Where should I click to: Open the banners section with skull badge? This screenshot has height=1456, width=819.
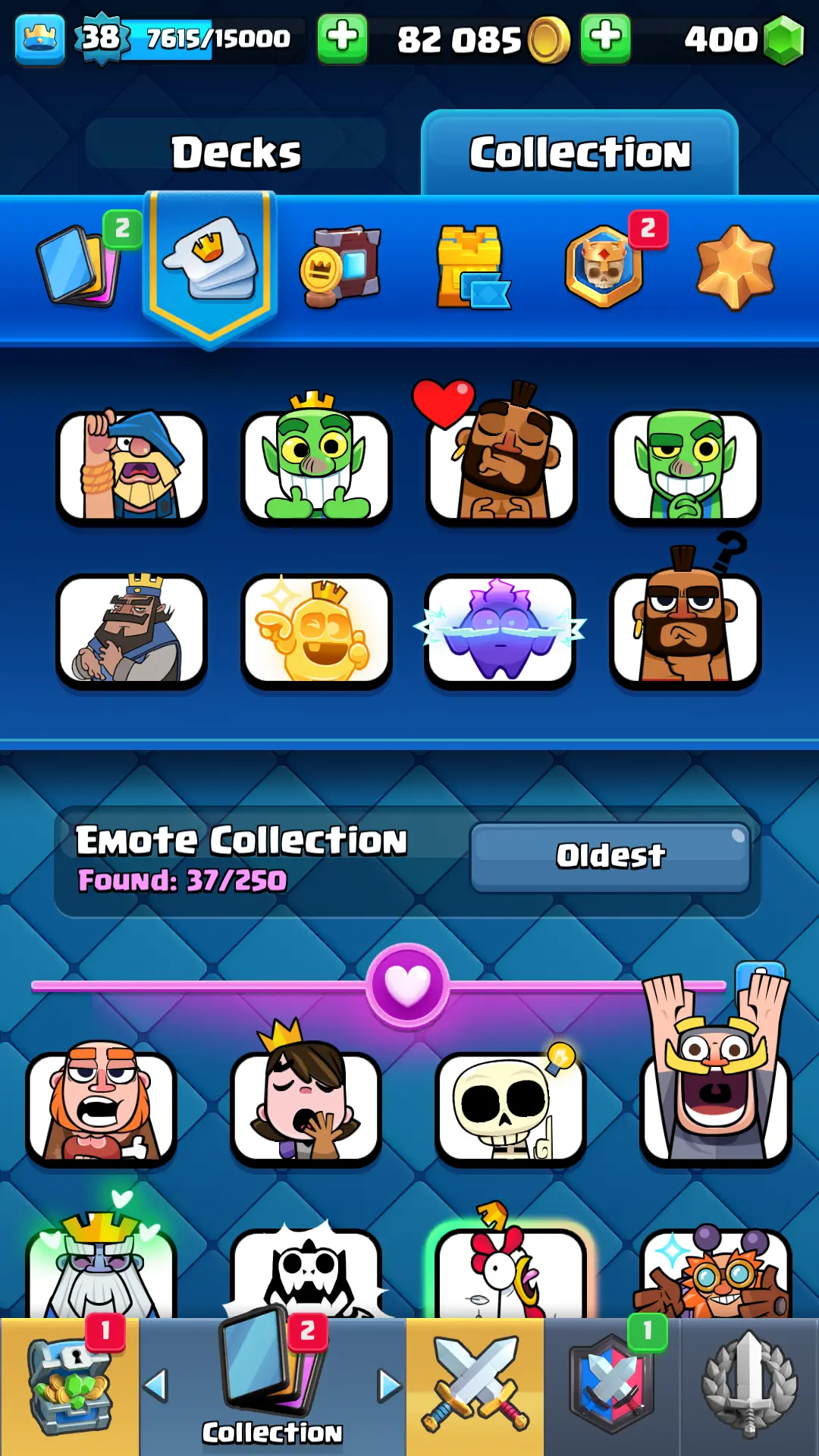pyautogui.click(x=604, y=267)
